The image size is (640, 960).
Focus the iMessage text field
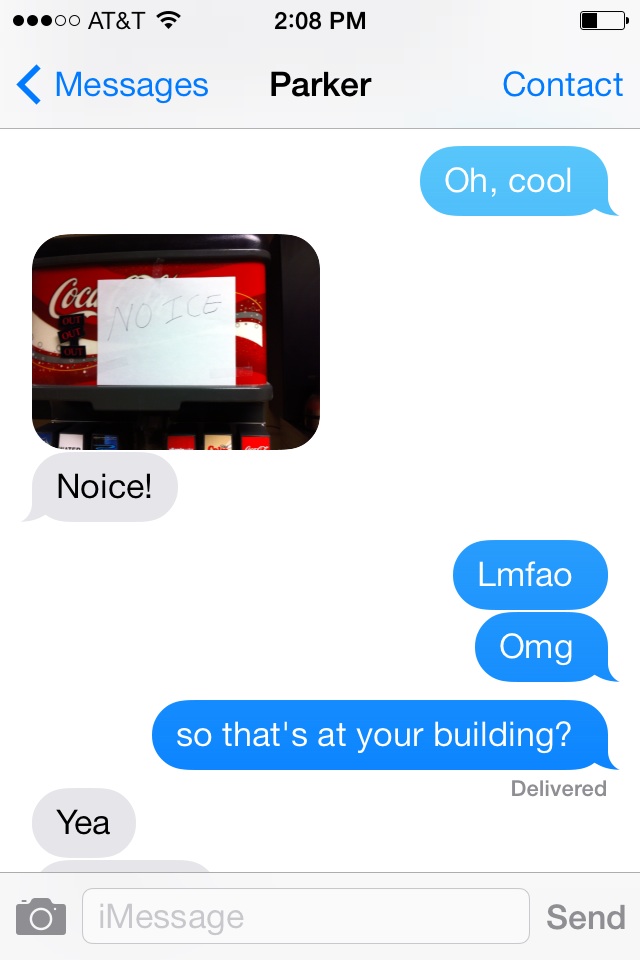(305, 916)
